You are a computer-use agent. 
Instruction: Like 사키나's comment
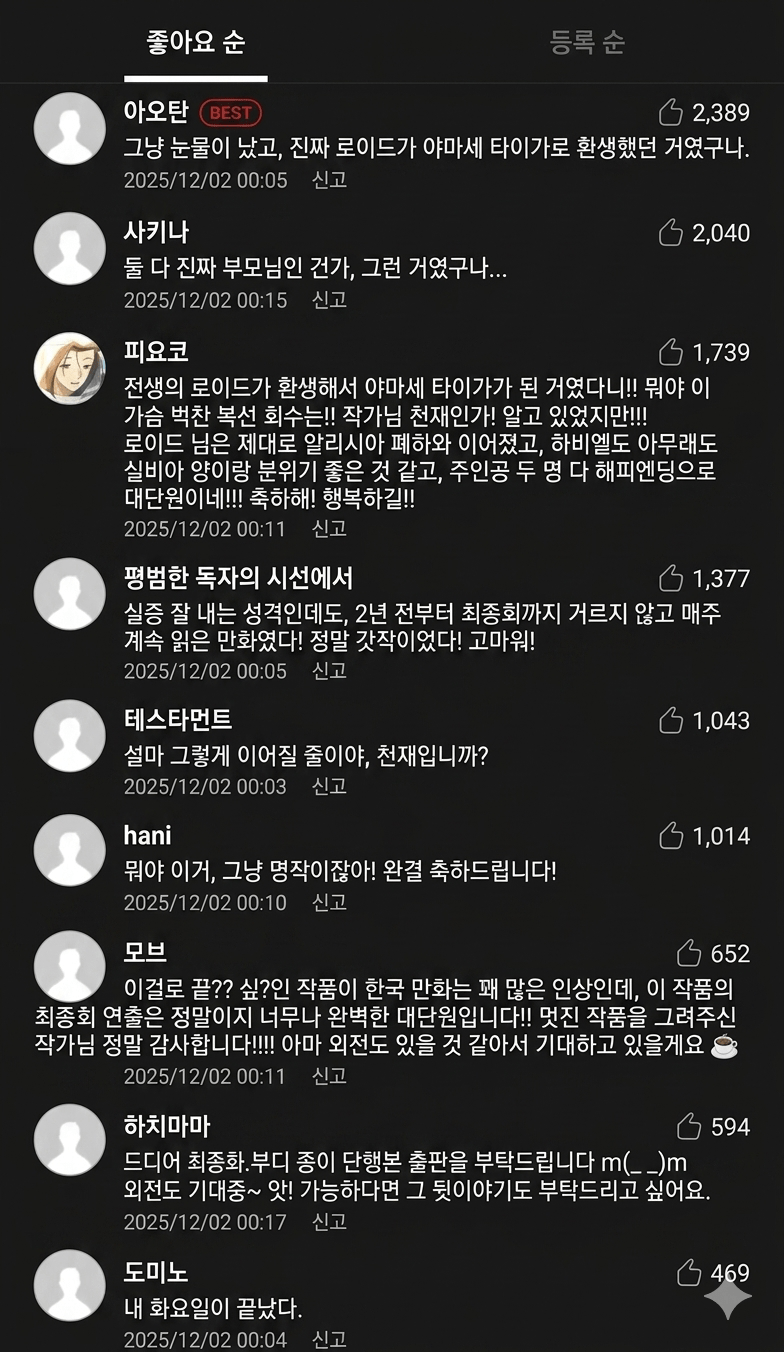click(670, 233)
